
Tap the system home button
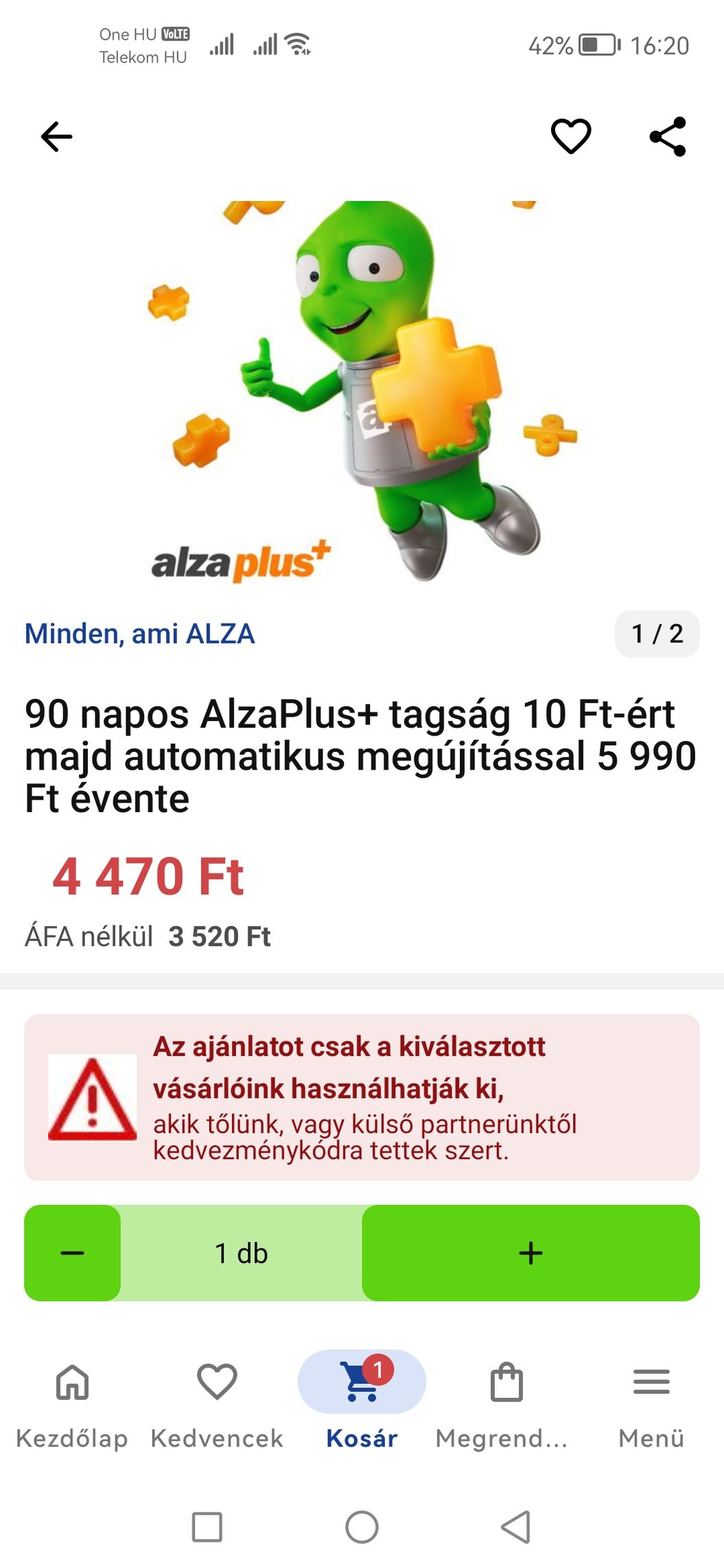(362, 1527)
